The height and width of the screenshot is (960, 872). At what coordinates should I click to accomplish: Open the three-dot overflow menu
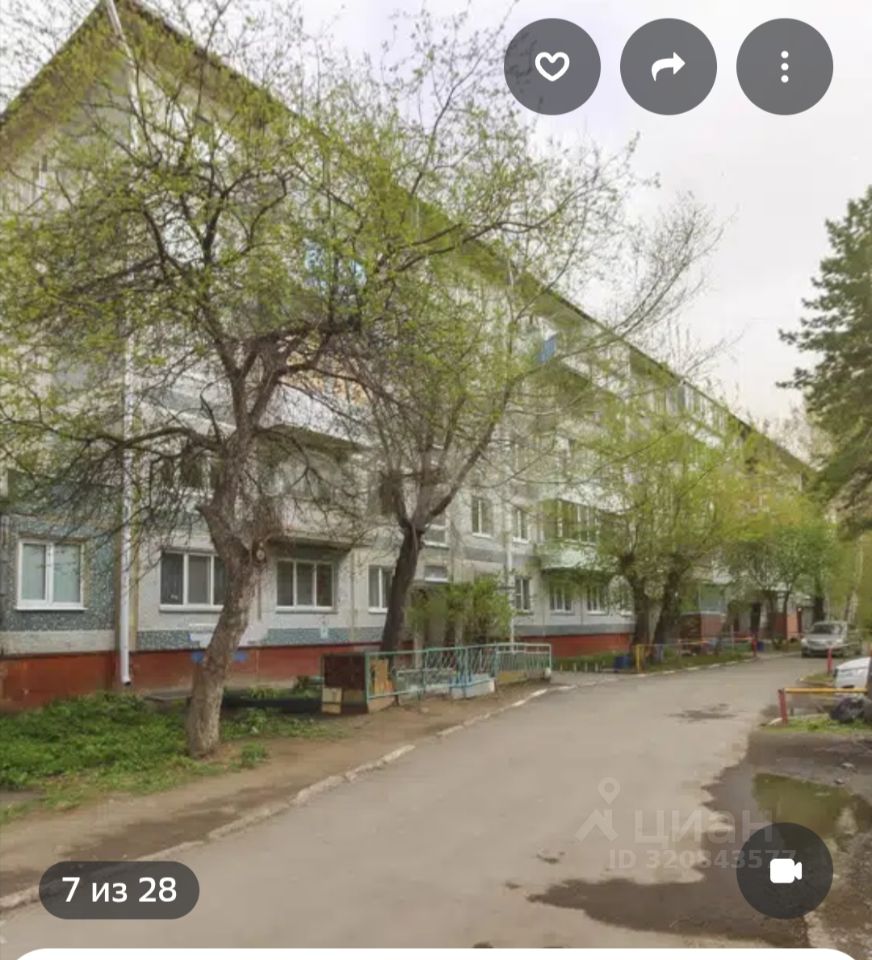coord(784,67)
